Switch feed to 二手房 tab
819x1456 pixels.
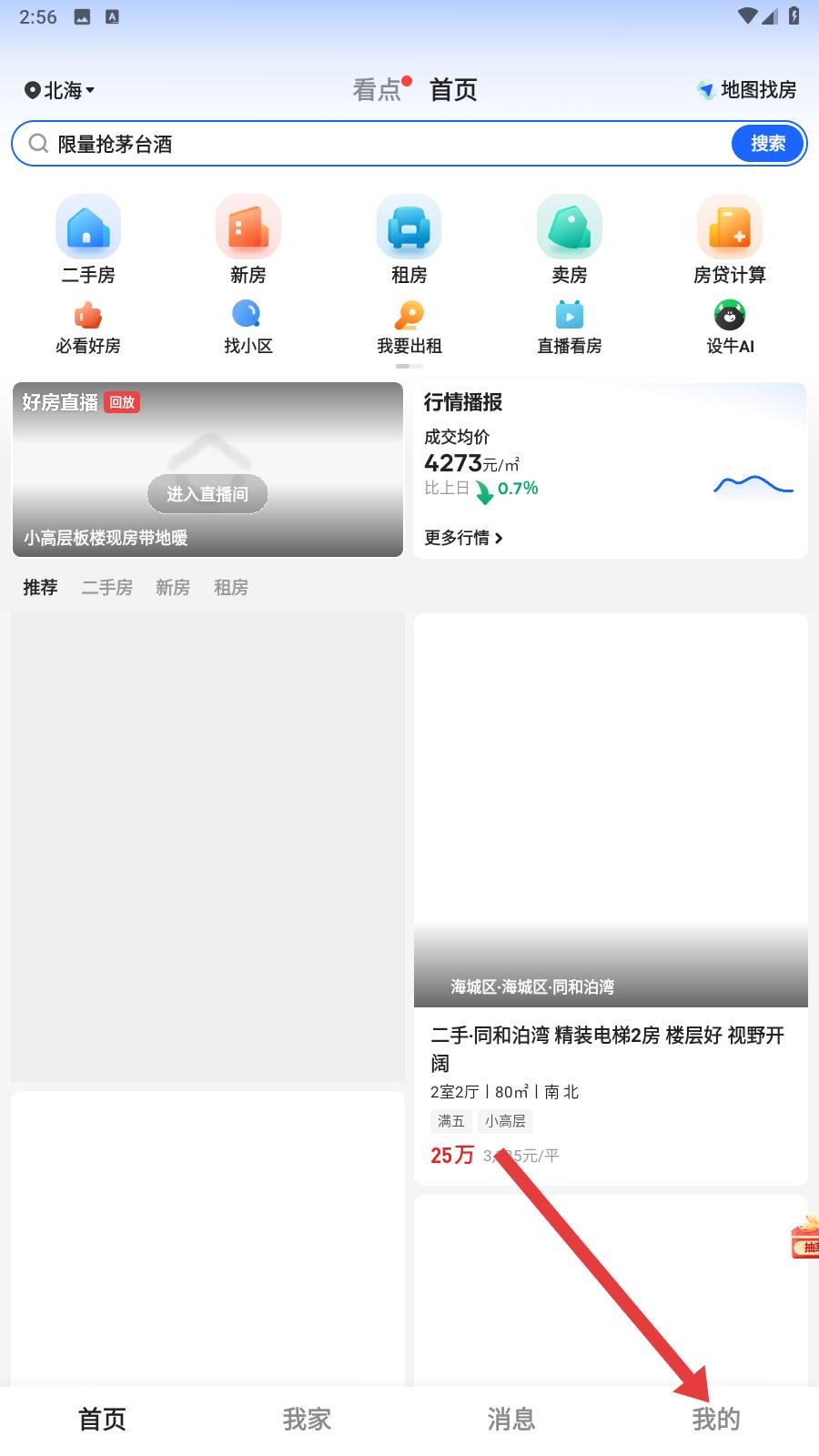coord(106,588)
